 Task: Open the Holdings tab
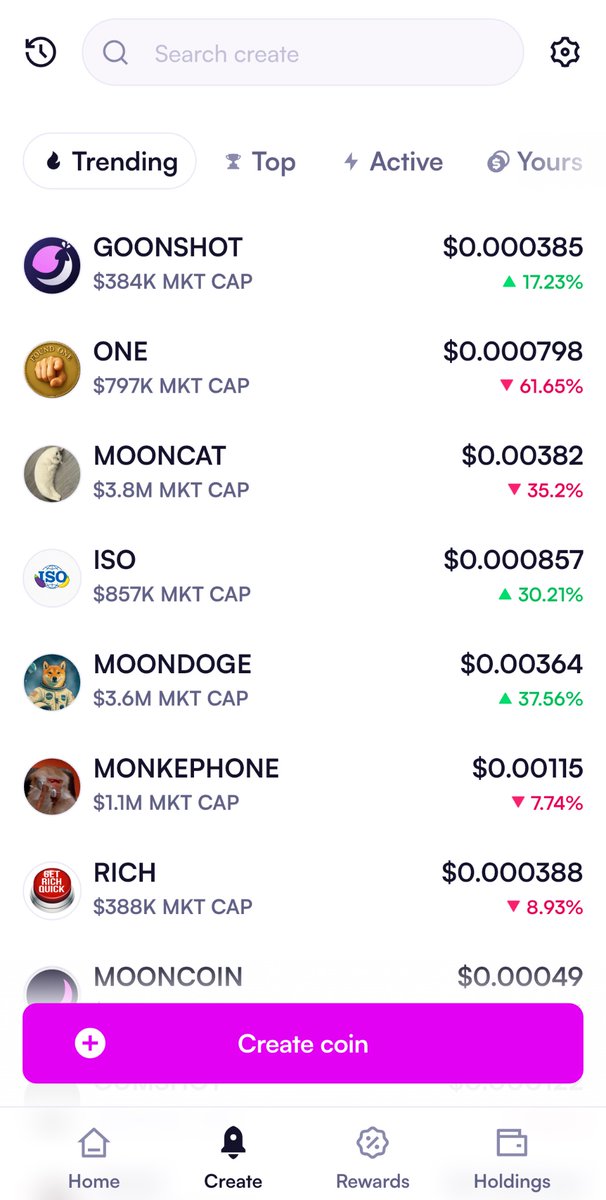tap(512, 1158)
